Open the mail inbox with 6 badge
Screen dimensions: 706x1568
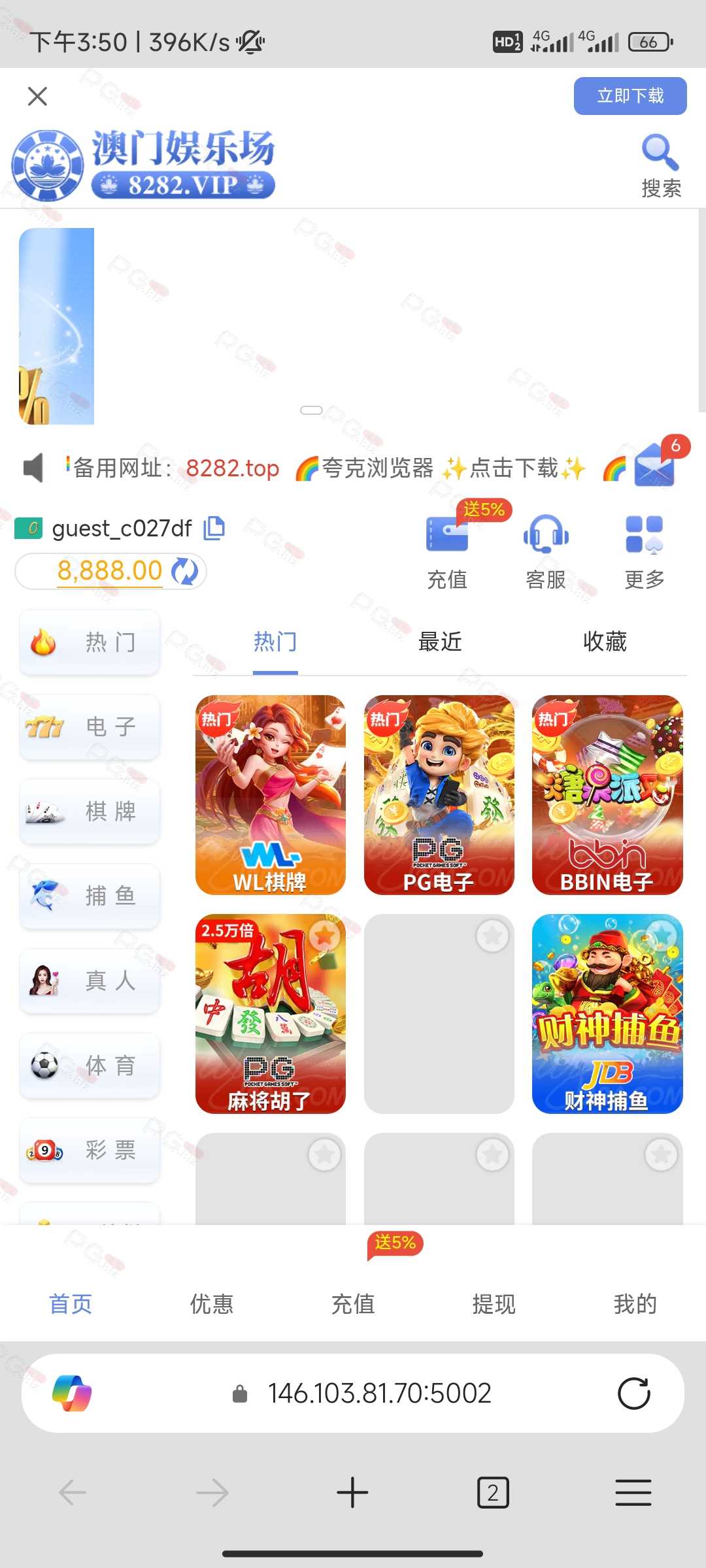(655, 465)
